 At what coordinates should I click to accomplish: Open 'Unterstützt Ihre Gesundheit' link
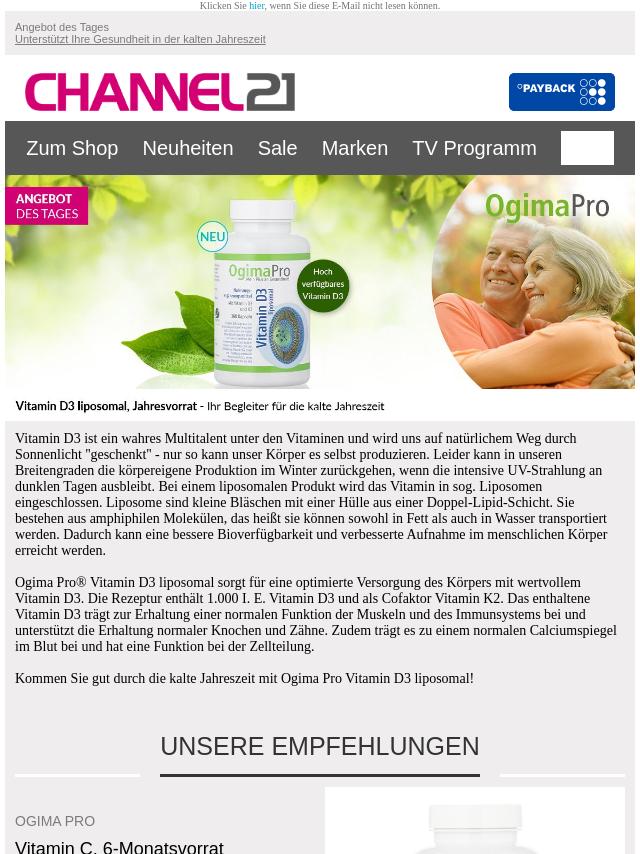[140, 40]
